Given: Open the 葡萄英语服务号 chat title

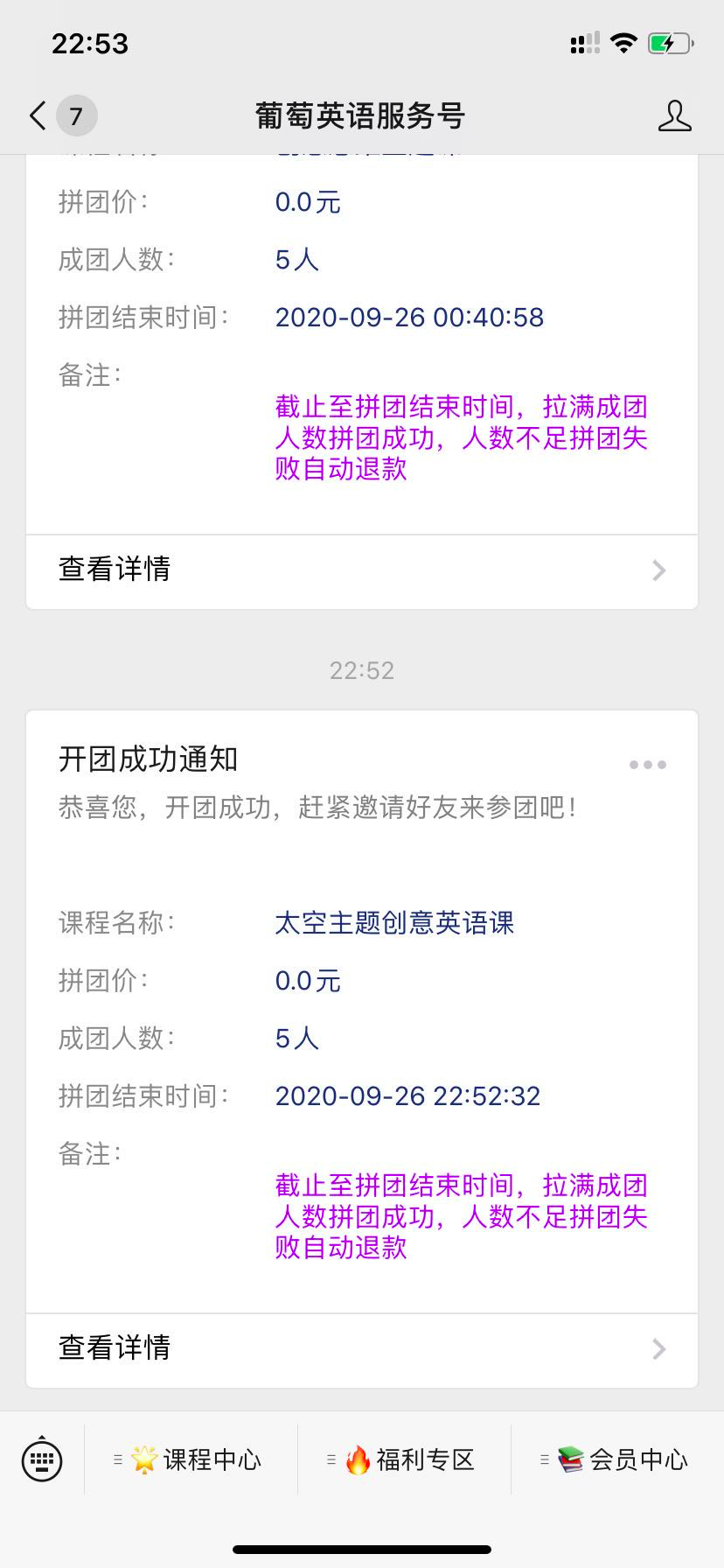Looking at the screenshot, I should pos(362,115).
